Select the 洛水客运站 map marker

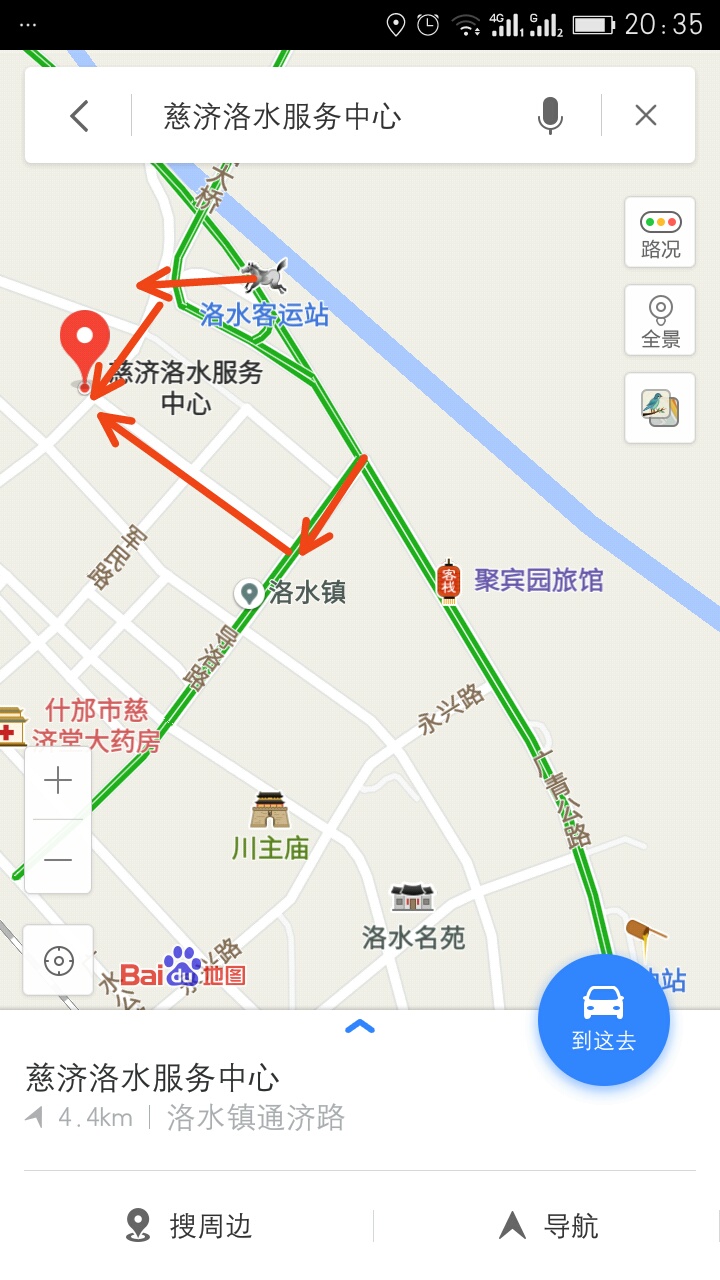(265, 276)
